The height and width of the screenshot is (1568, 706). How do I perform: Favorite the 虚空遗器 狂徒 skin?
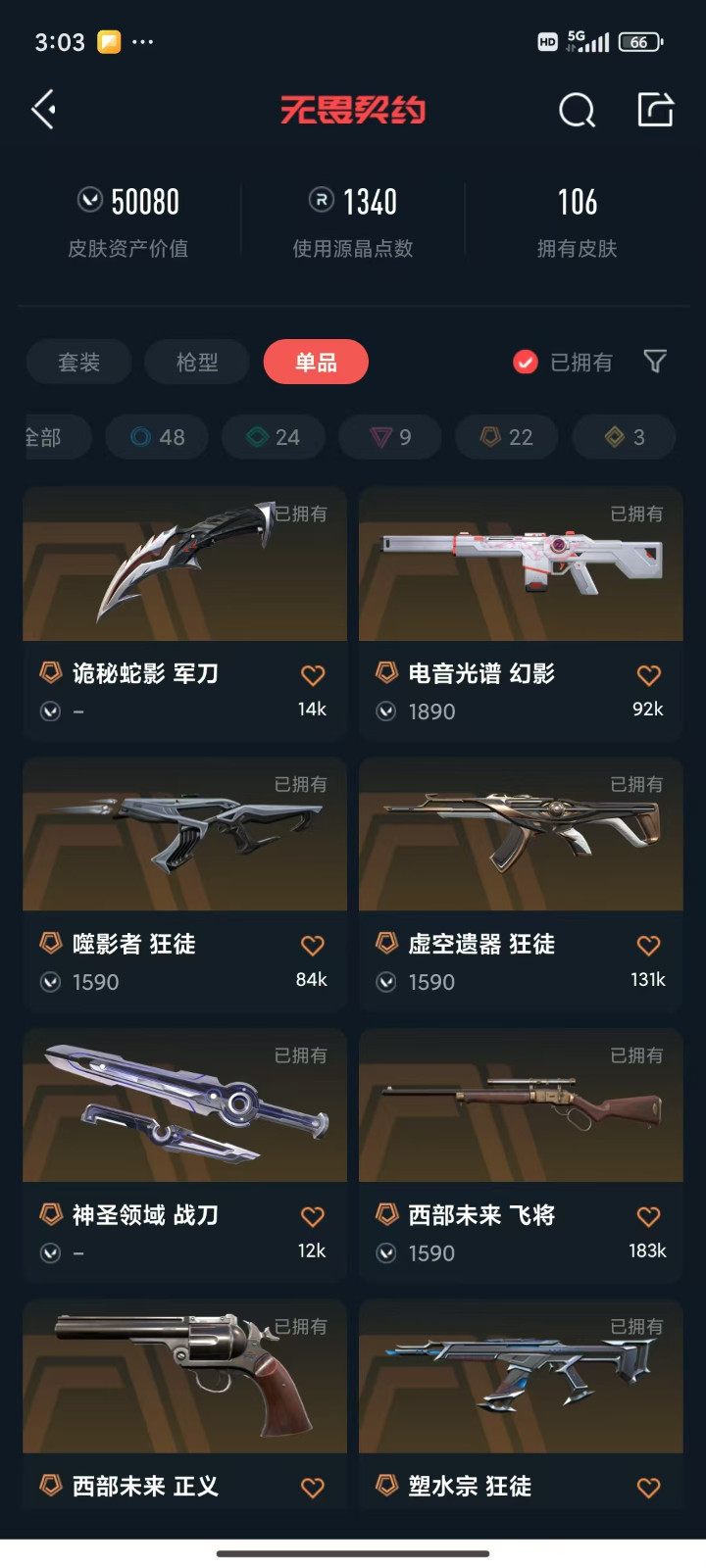point(648,946)
